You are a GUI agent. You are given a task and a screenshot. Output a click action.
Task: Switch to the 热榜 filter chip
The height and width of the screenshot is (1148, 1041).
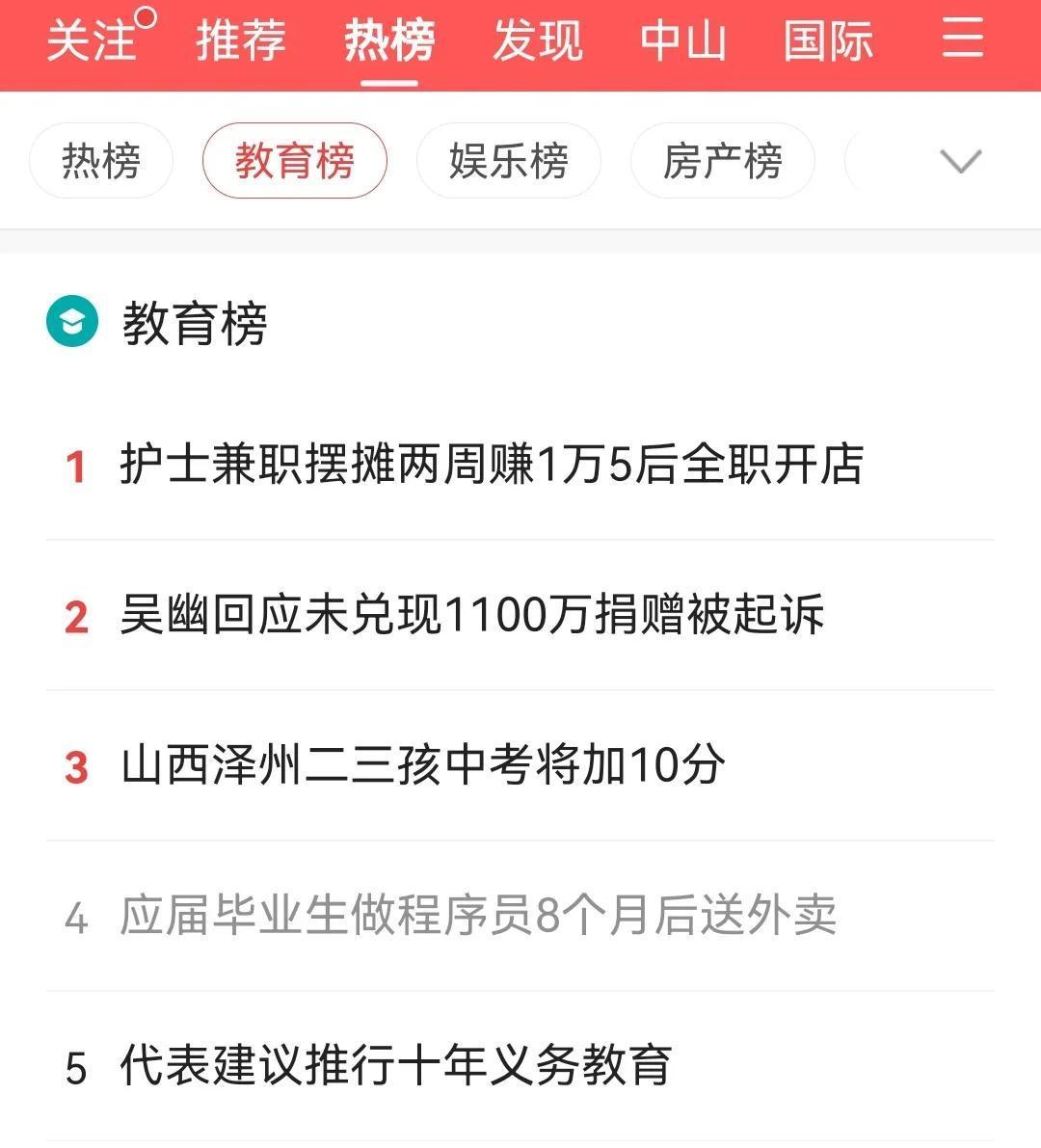100,161
